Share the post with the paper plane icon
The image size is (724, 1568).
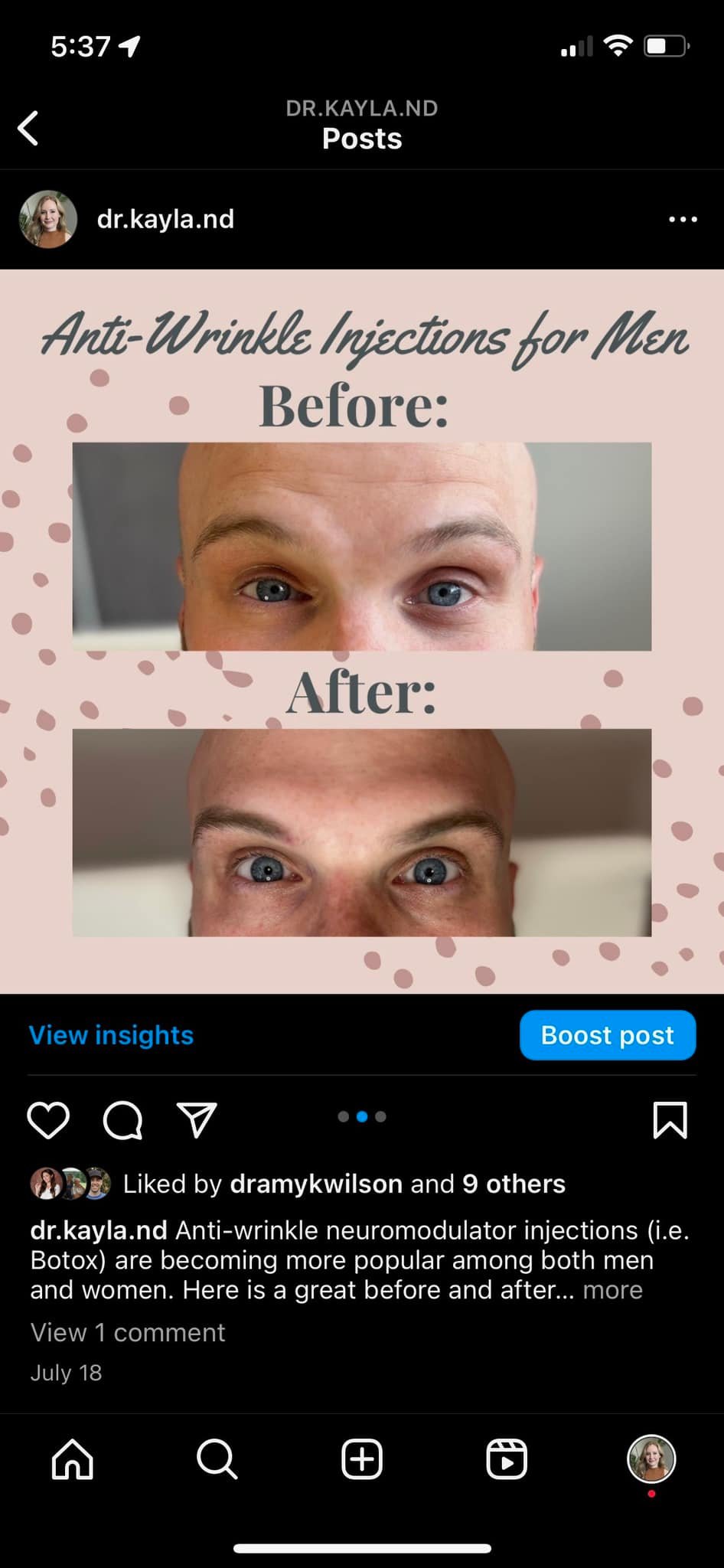tap(197, 1121)
